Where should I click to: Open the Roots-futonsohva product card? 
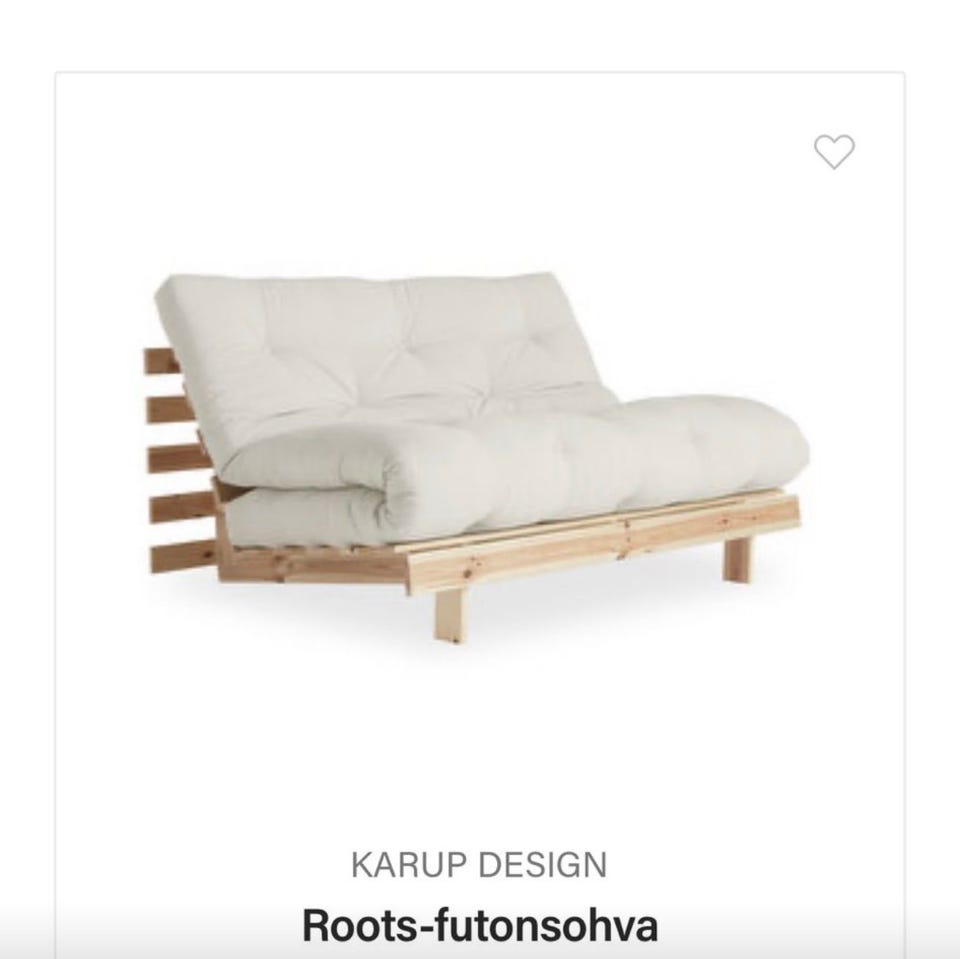tap(480, 925)
